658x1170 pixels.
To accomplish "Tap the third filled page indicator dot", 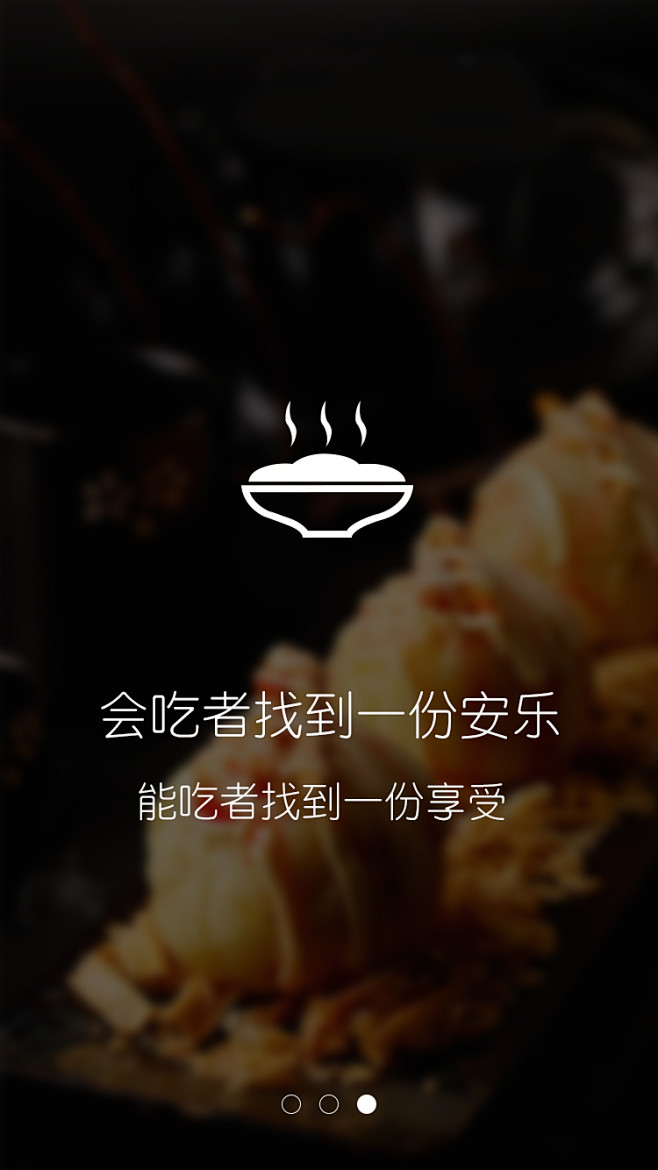I will (x=366, y=1104).
